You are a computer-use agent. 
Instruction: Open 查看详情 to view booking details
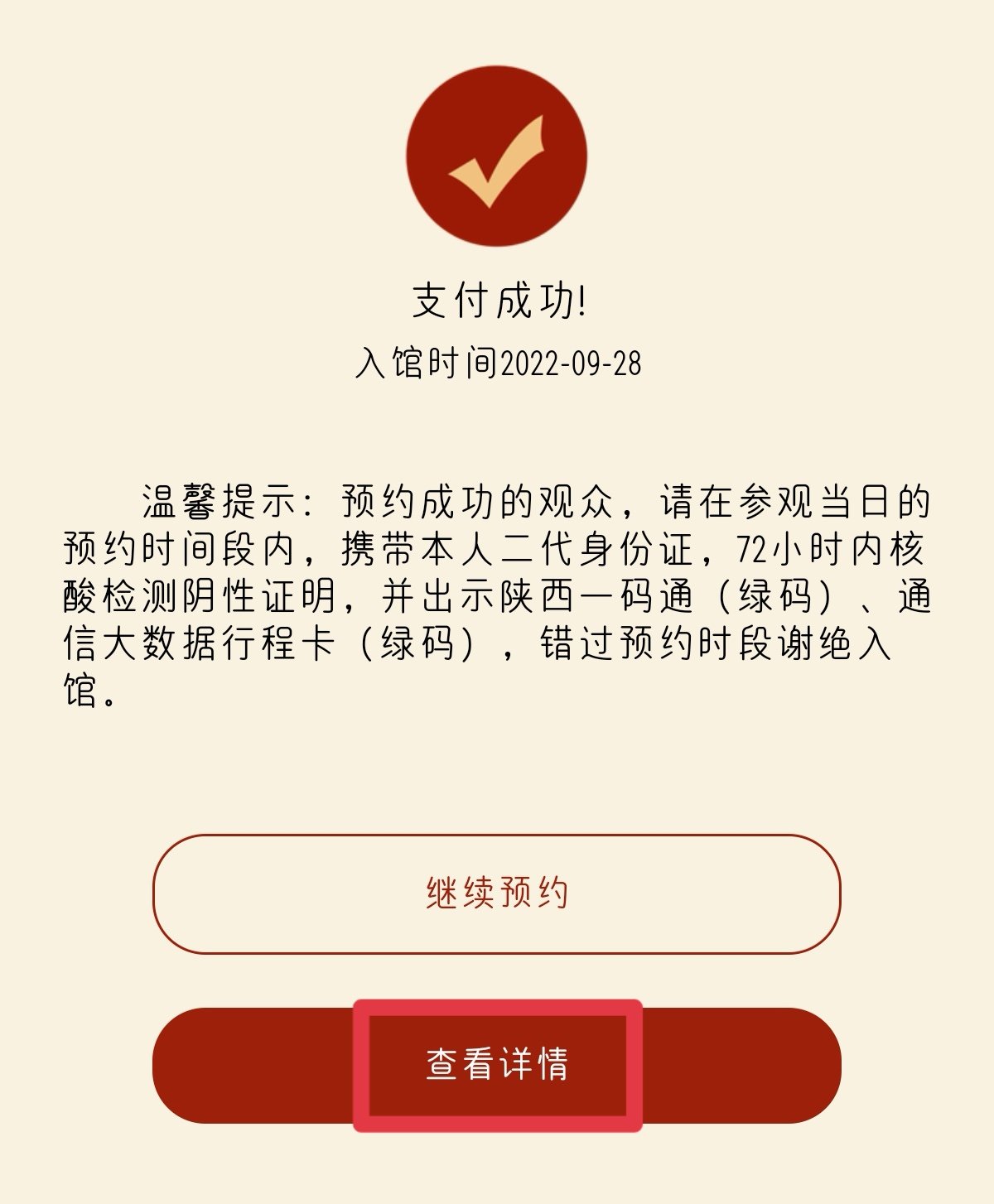(497, 1065)
